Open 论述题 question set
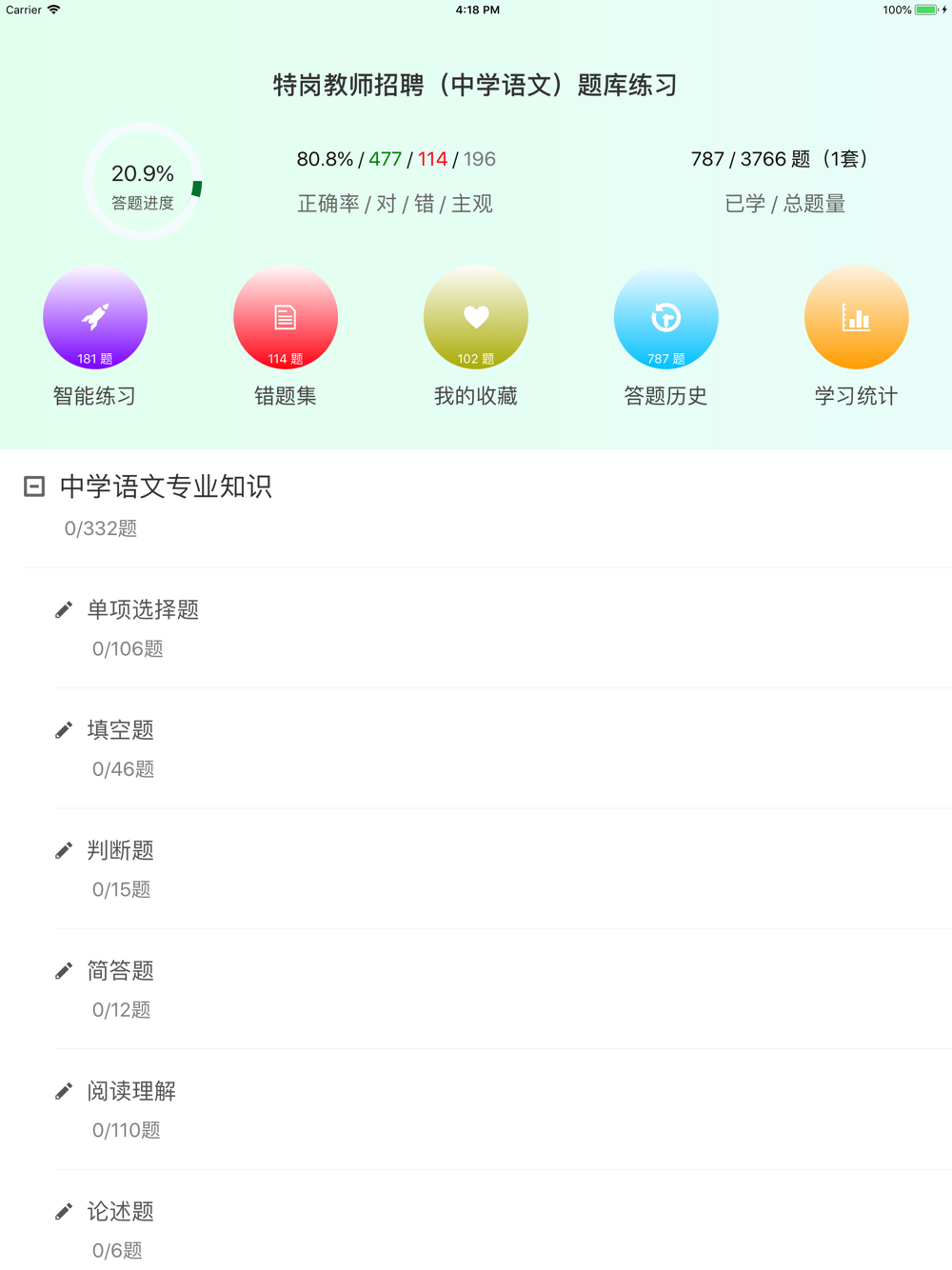Viewport: 952px width, 1270px height. click(x=503, y=1220)
